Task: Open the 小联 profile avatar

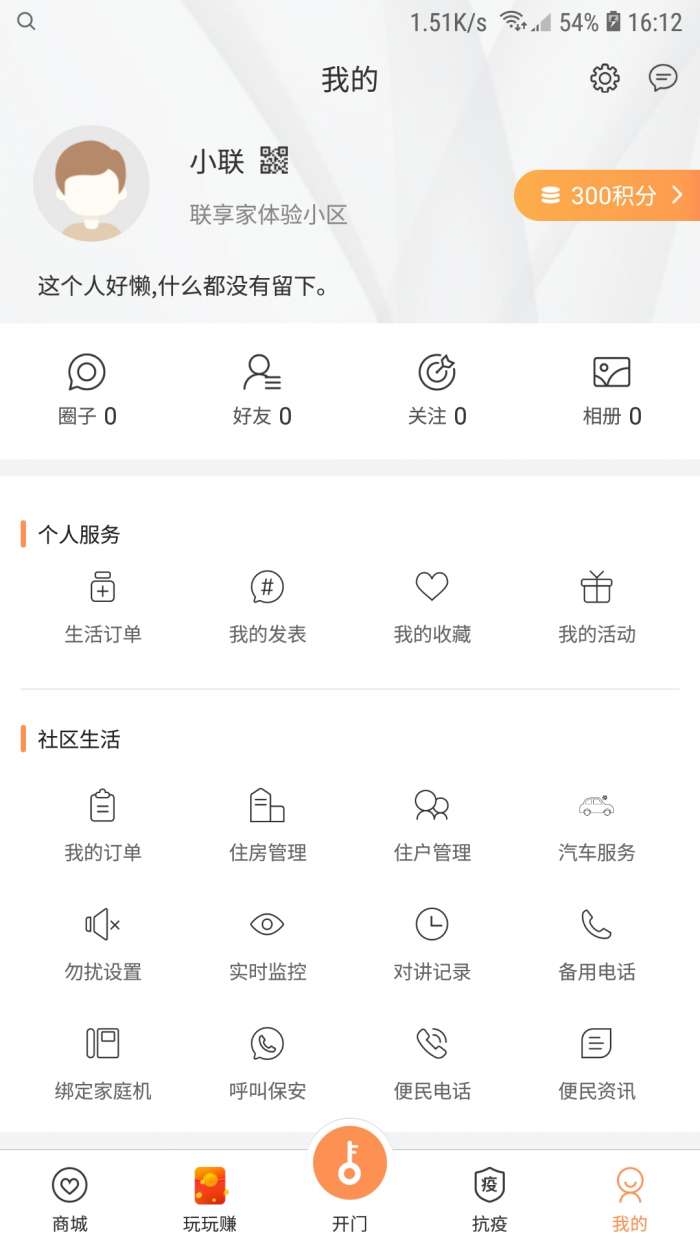Action: pyautogui.click(x=91, y=184)
